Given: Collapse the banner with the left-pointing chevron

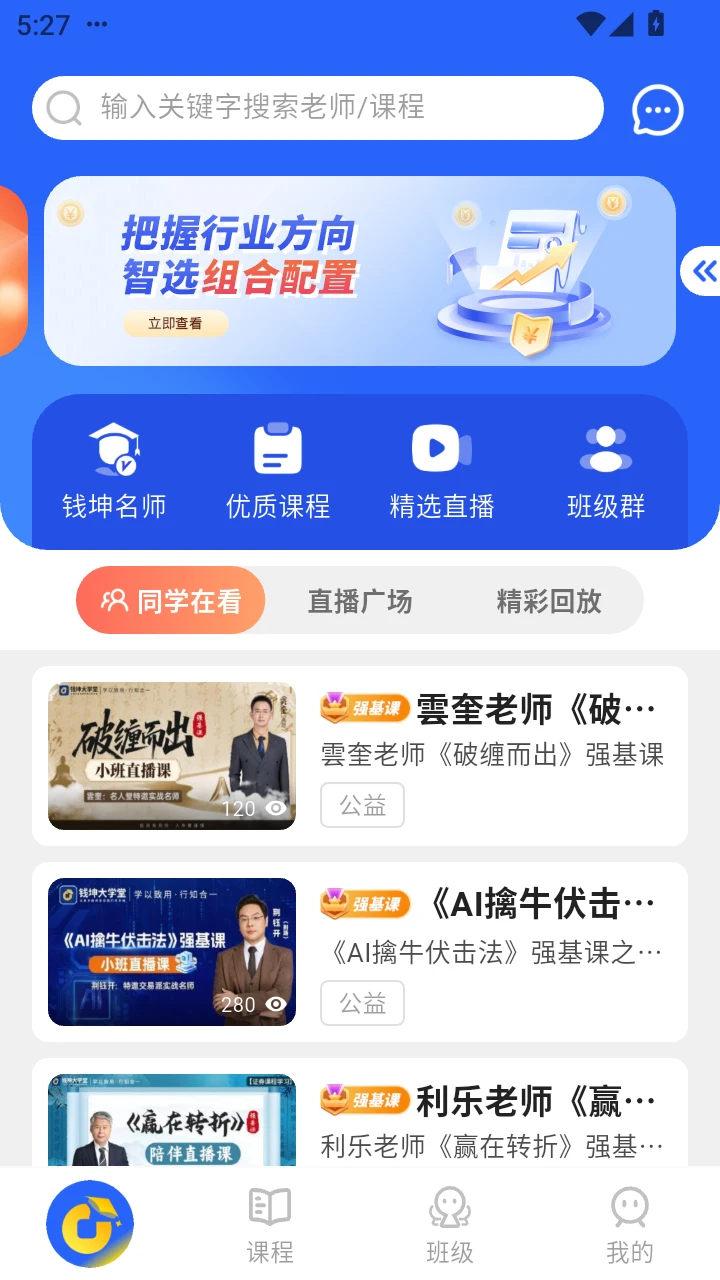Looking at the screenshot, I should [703, 270].
